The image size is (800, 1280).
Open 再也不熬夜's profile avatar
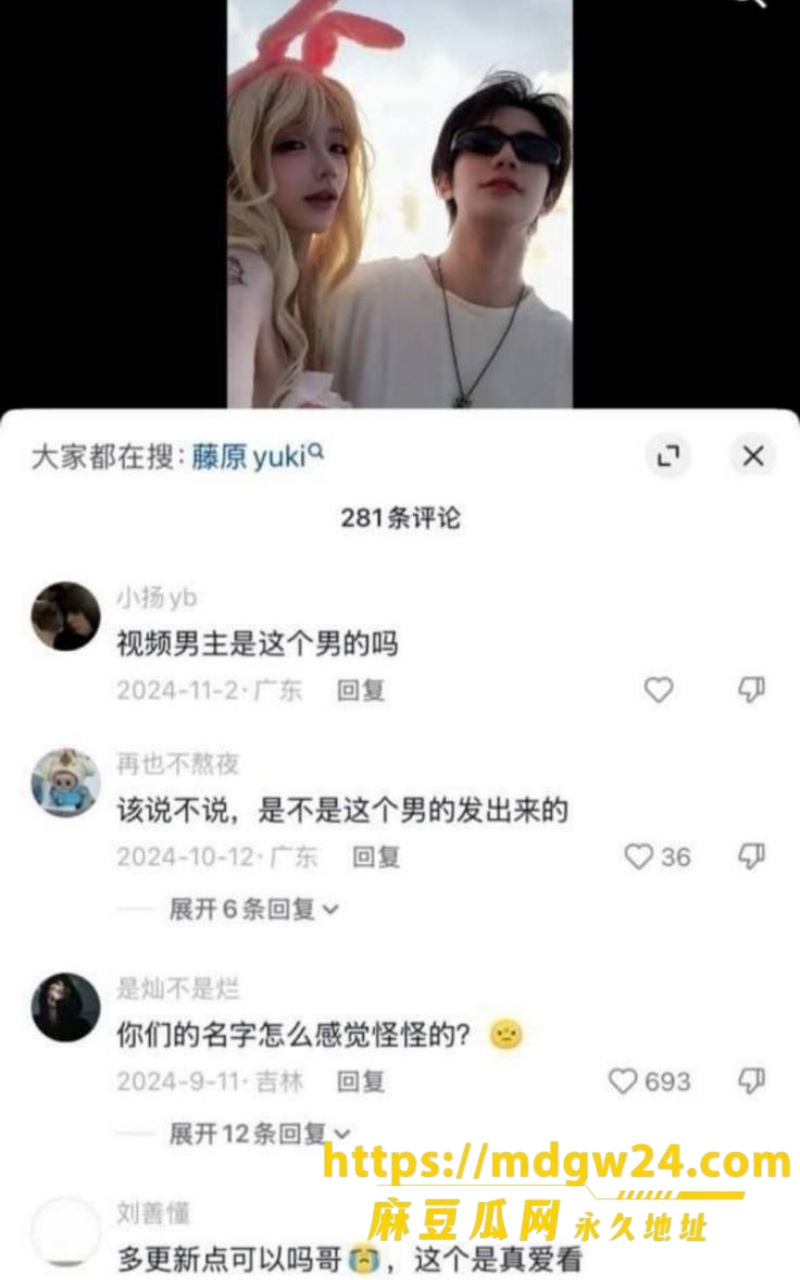pyautogui.click(x=66, y=782)
